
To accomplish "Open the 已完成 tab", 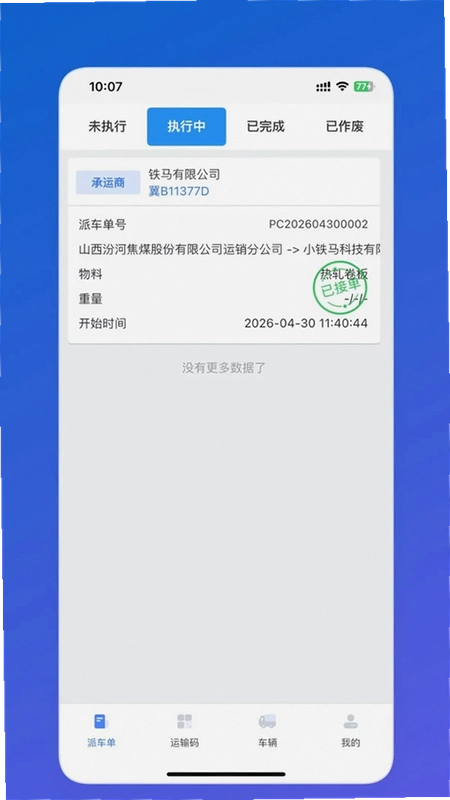I will pos(265,127).
